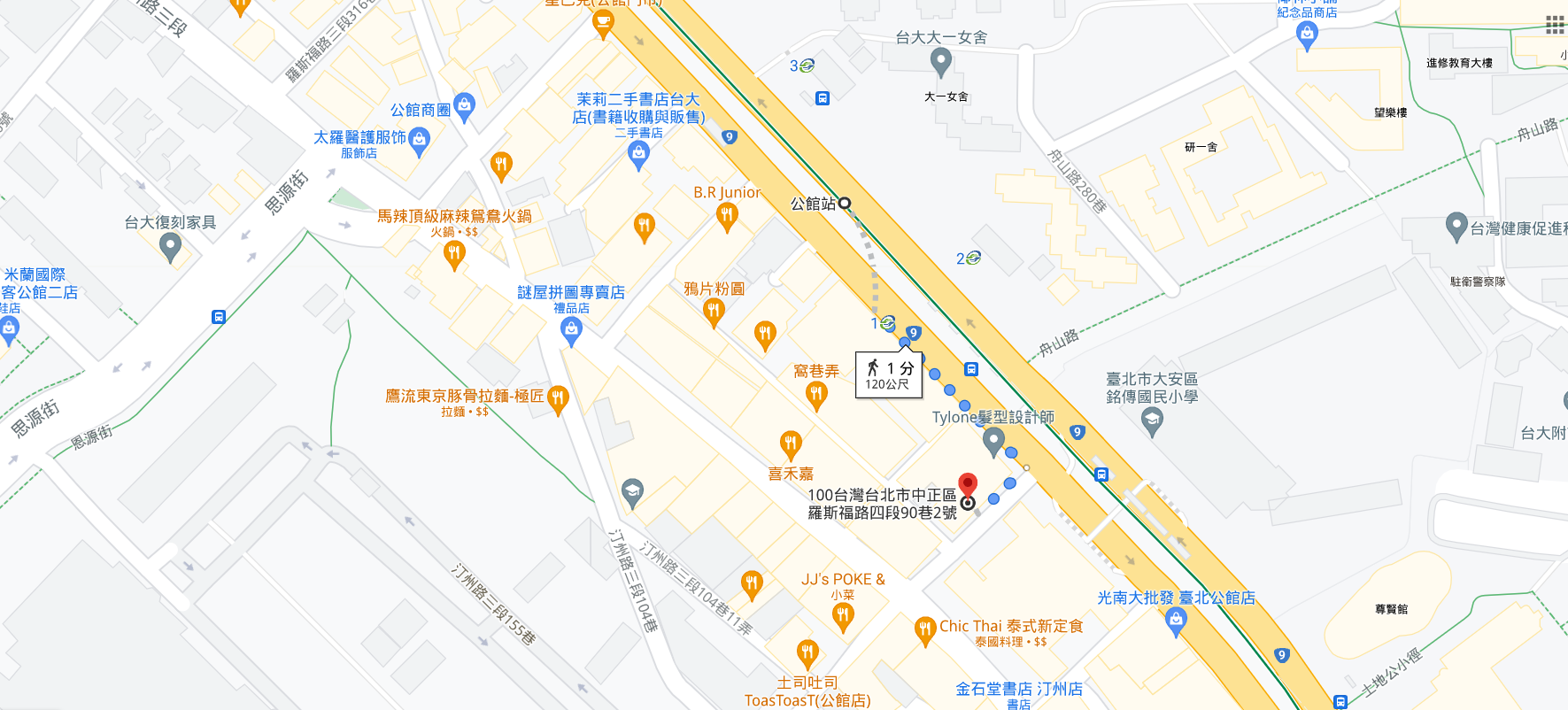
Task: Select the 太羅醫護服飾 clothing store marker
Action: coord(420,140)
